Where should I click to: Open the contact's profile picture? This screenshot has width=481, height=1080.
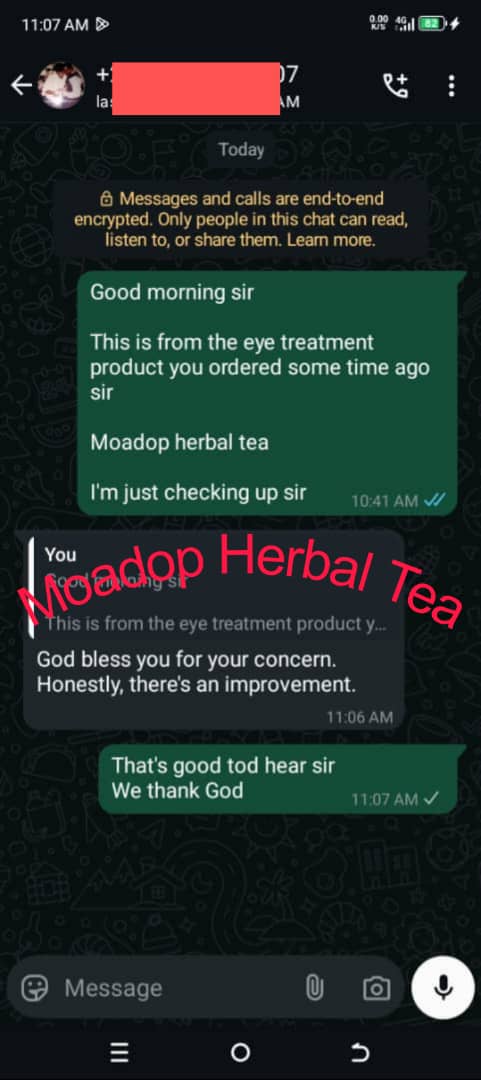[x=61, y=85]
